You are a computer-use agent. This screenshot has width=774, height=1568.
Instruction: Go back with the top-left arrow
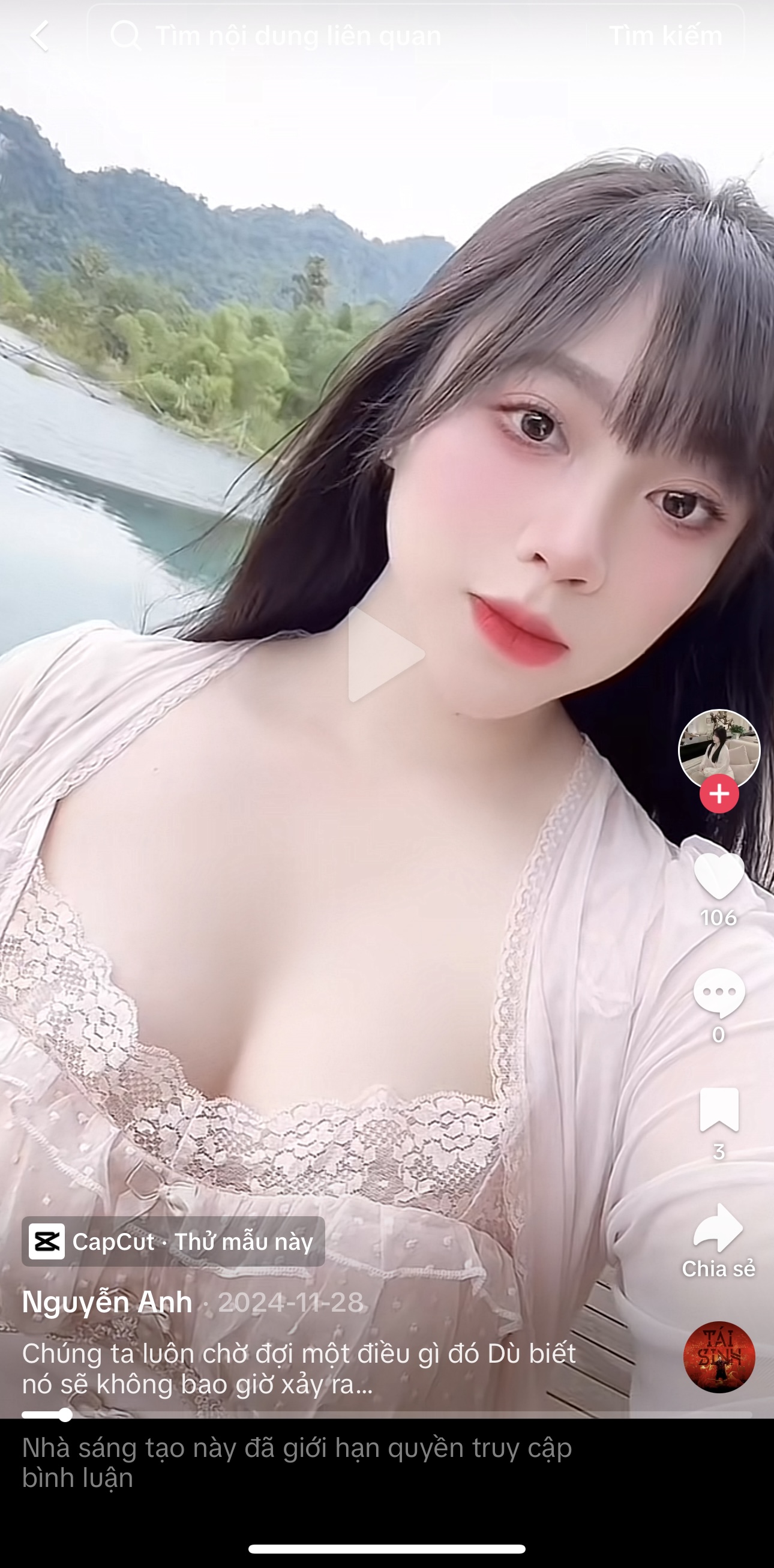(x=40, y=36)
